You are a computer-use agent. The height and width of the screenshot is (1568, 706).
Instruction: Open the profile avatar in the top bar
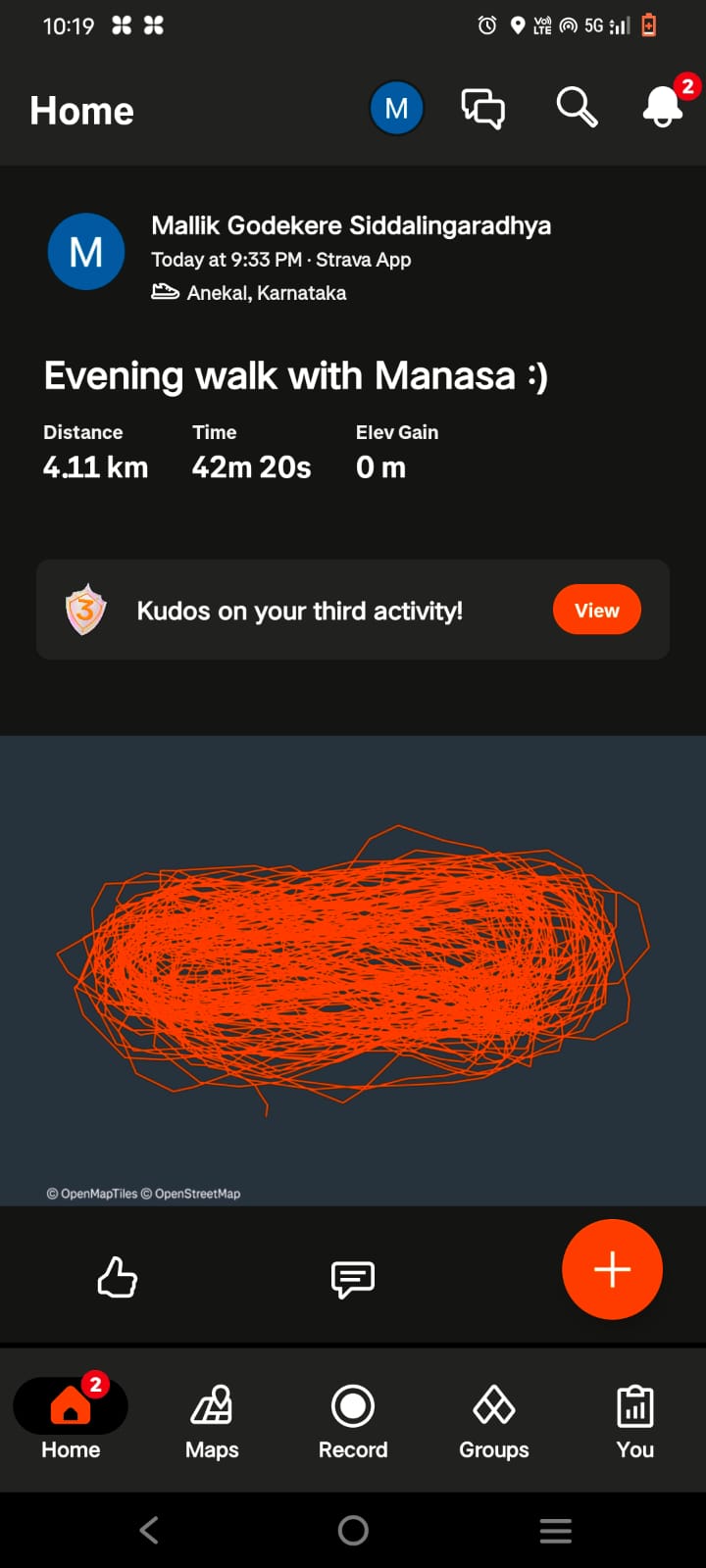point(396,108)
